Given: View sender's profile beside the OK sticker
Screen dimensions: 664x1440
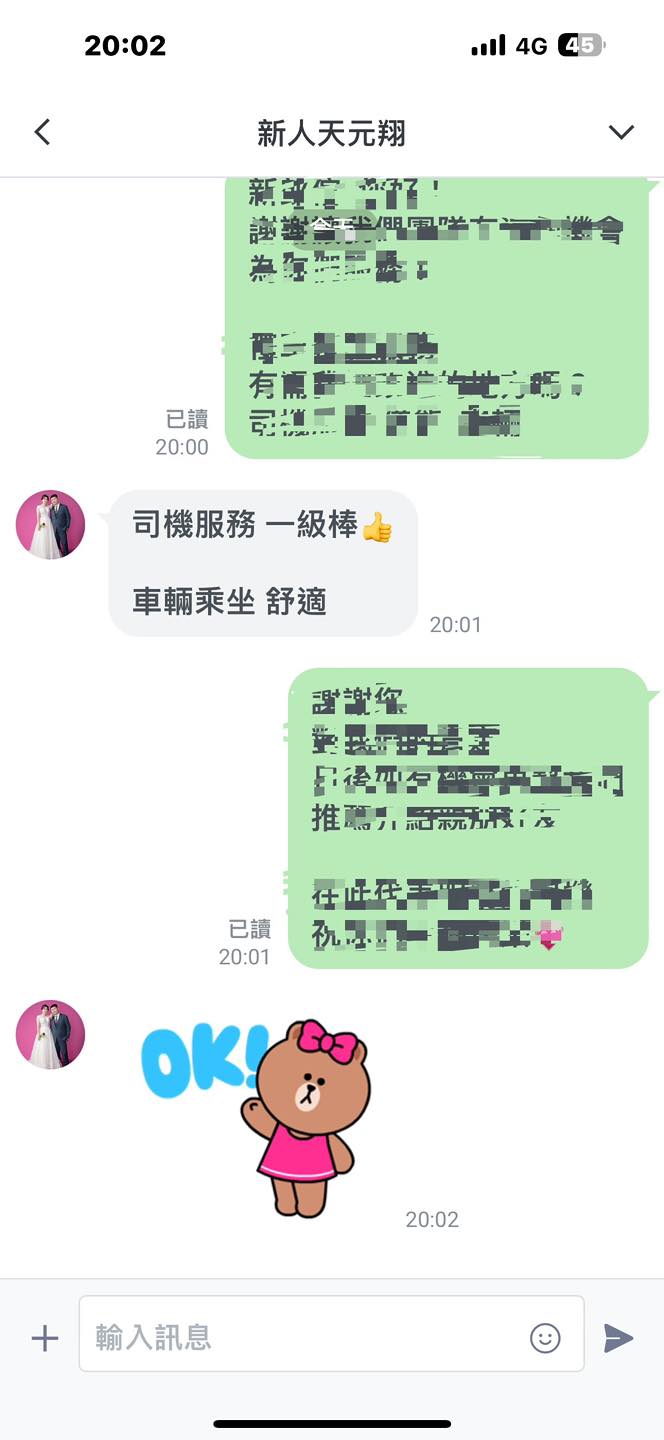Looking at the screenshot, I should [51, 1035].
